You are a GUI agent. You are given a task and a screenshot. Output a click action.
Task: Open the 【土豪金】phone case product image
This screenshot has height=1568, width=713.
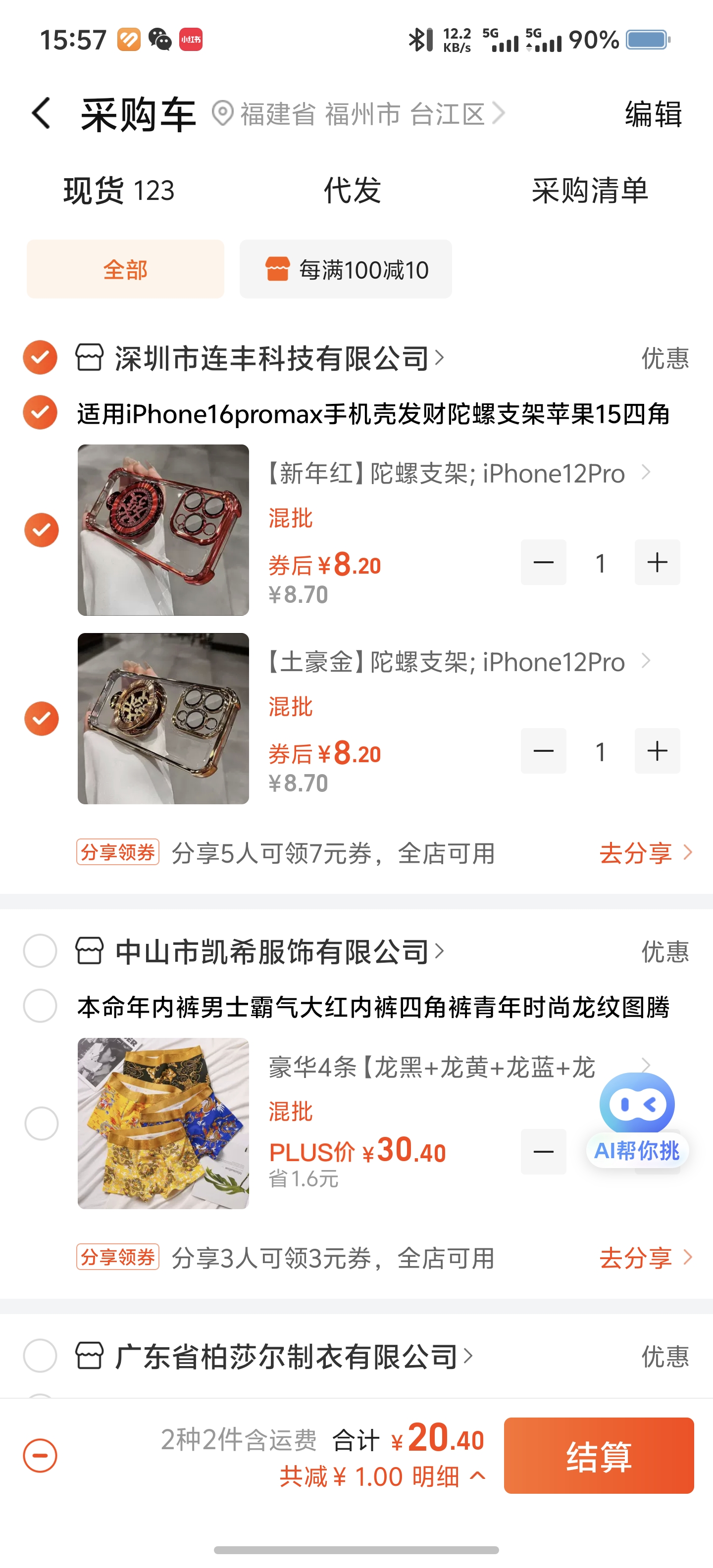click(x=163, y=719)
